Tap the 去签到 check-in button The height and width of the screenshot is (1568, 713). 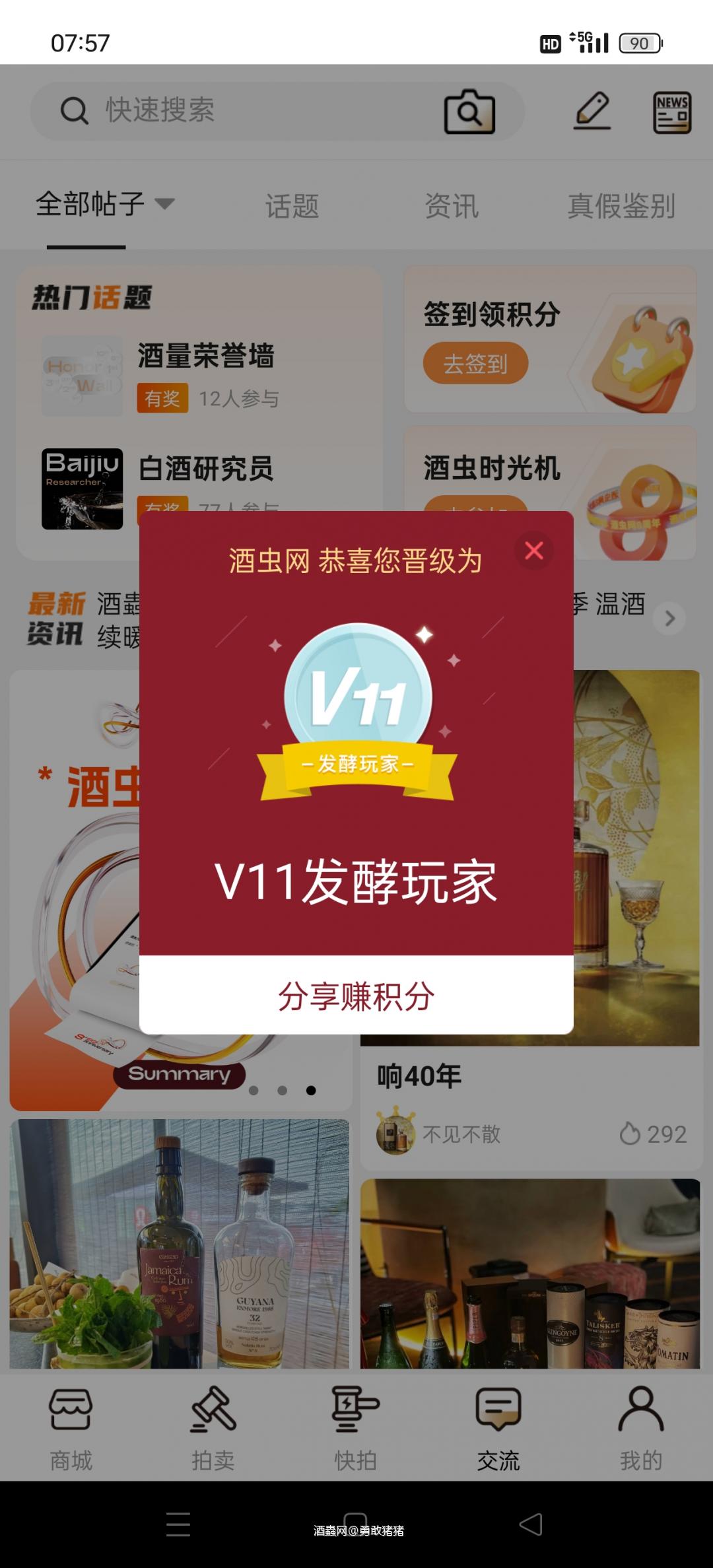click(475, 362)
